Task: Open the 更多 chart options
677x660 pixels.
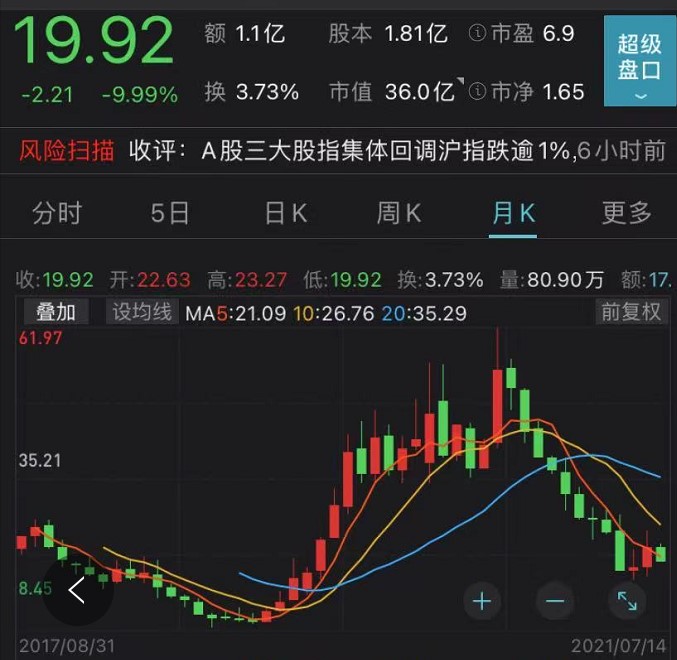Action: click(627, 213)
